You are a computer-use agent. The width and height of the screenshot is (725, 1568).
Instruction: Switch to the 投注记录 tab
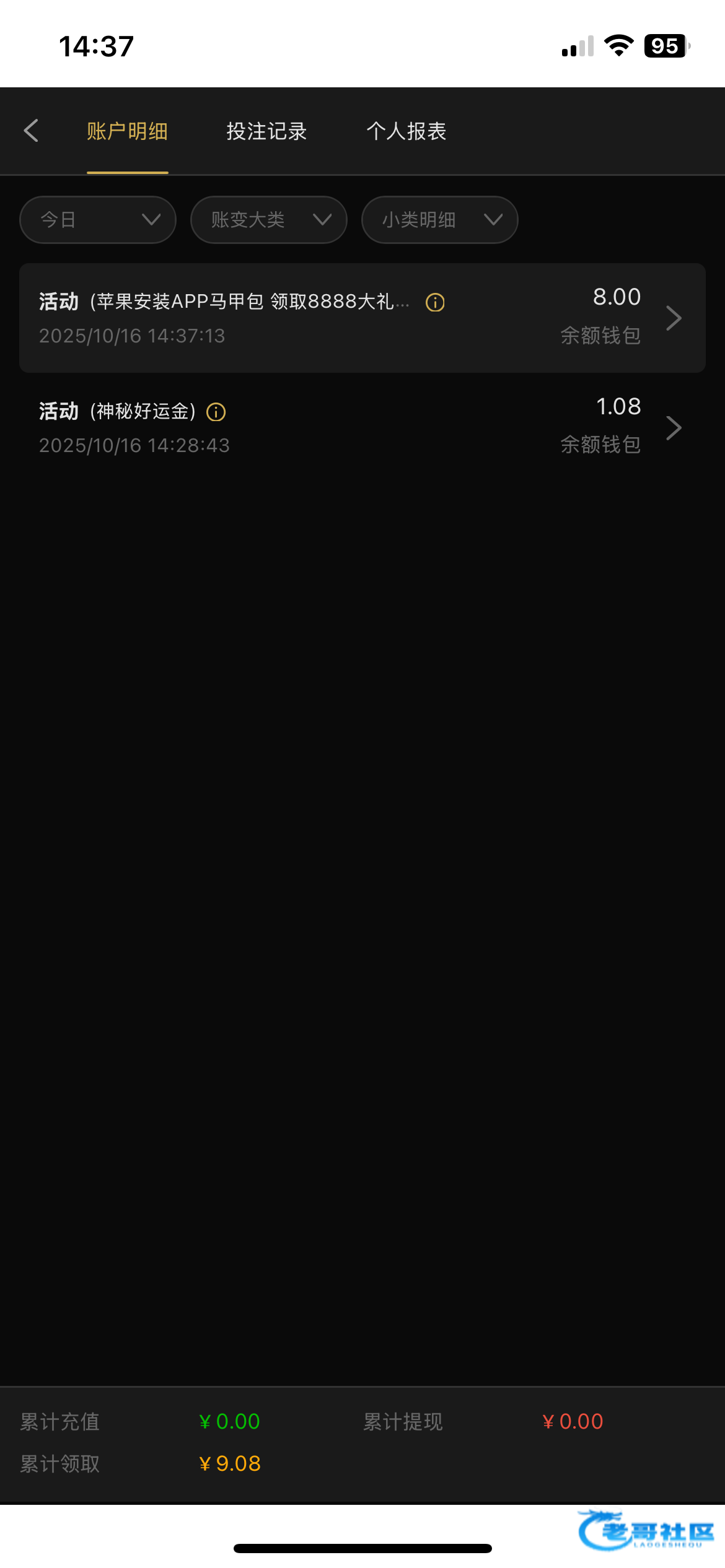(267, 131)
